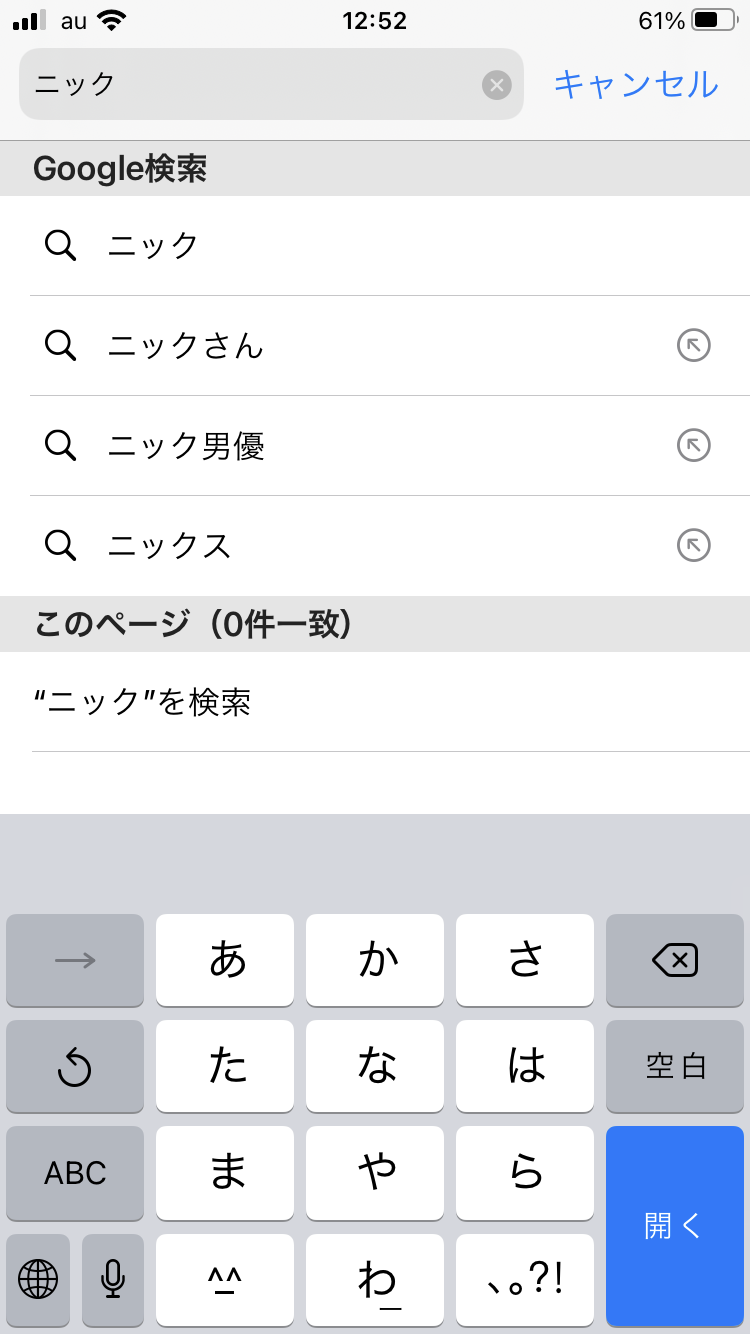Open the keyboard switcher globe
The height and width of the screenshot is (1334, 750).
38,1279
